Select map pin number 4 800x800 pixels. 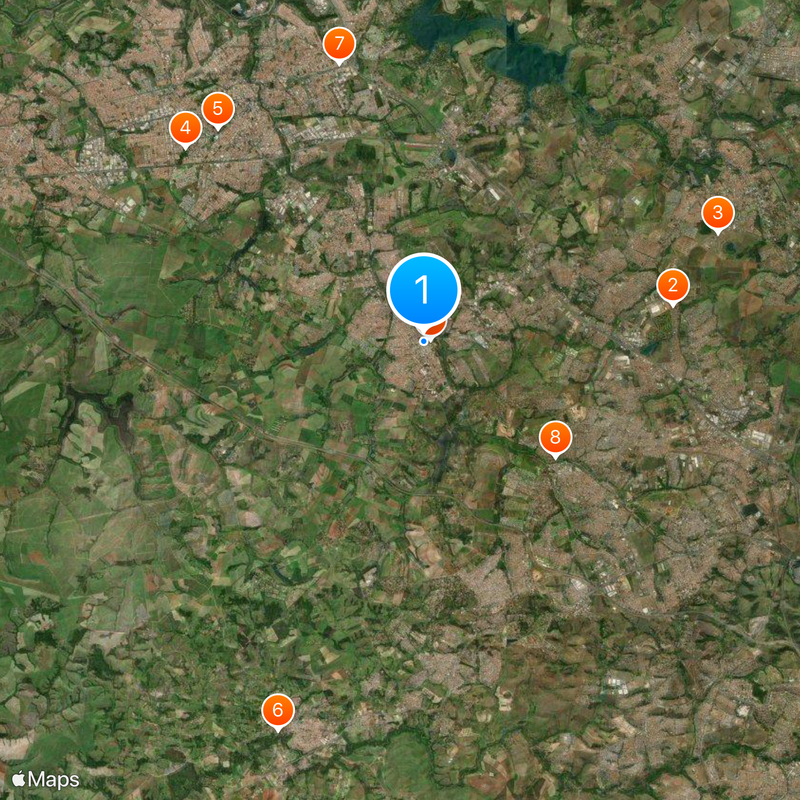(184, 128)
